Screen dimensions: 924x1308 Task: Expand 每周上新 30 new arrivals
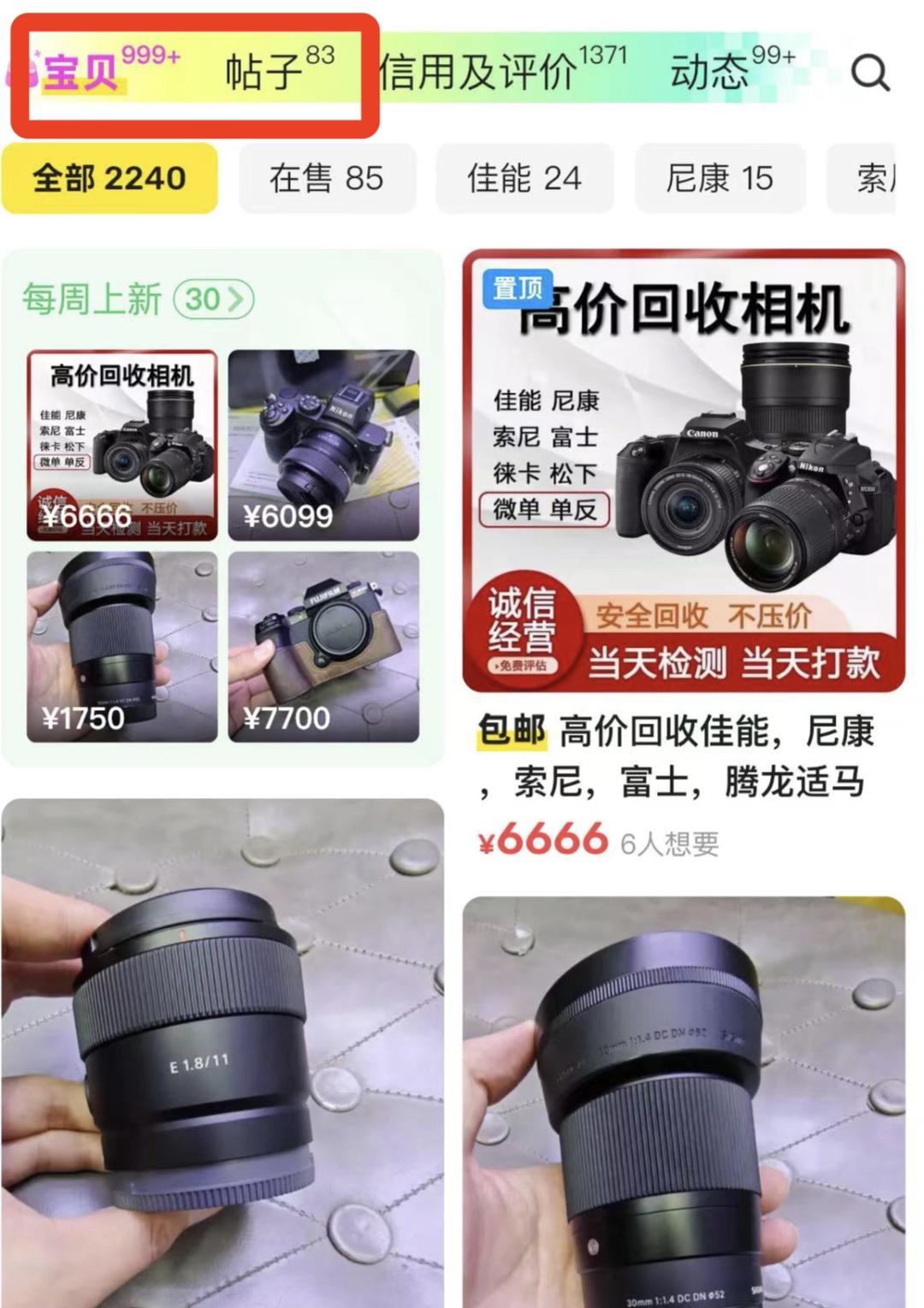[213, 299]
